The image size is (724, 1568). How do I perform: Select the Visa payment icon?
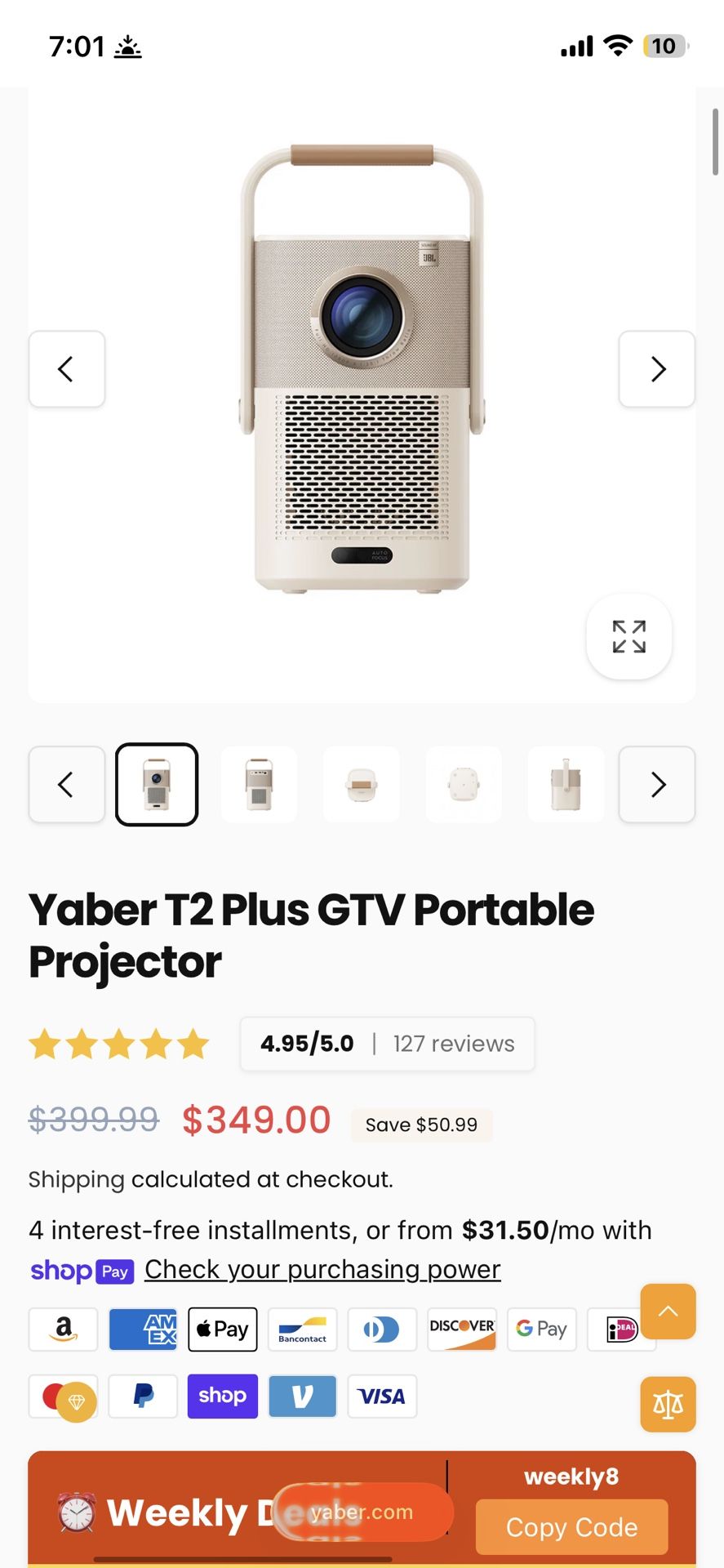point(382,1396)
